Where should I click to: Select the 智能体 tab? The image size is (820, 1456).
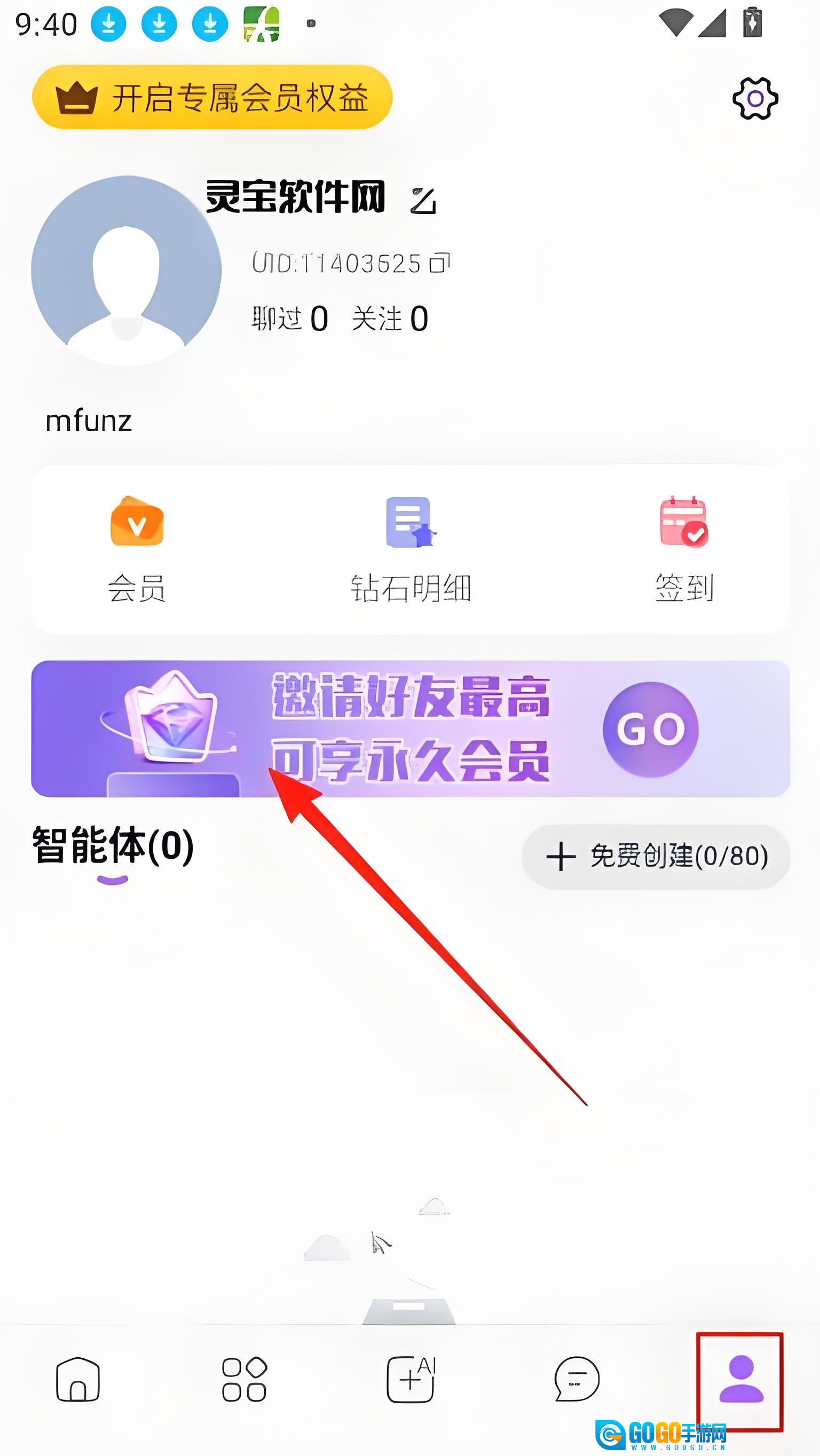[113, 846]
